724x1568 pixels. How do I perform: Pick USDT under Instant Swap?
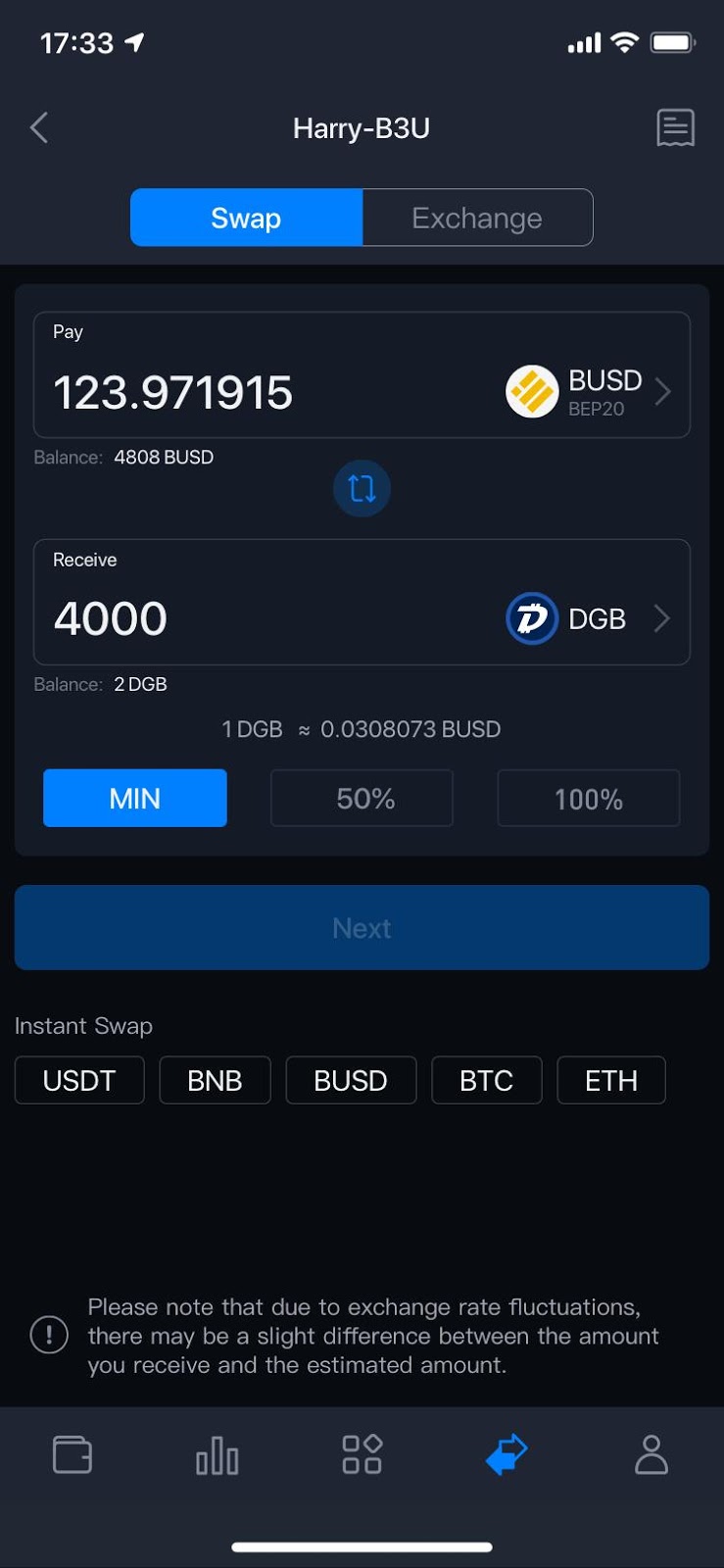coord(79,1080)
